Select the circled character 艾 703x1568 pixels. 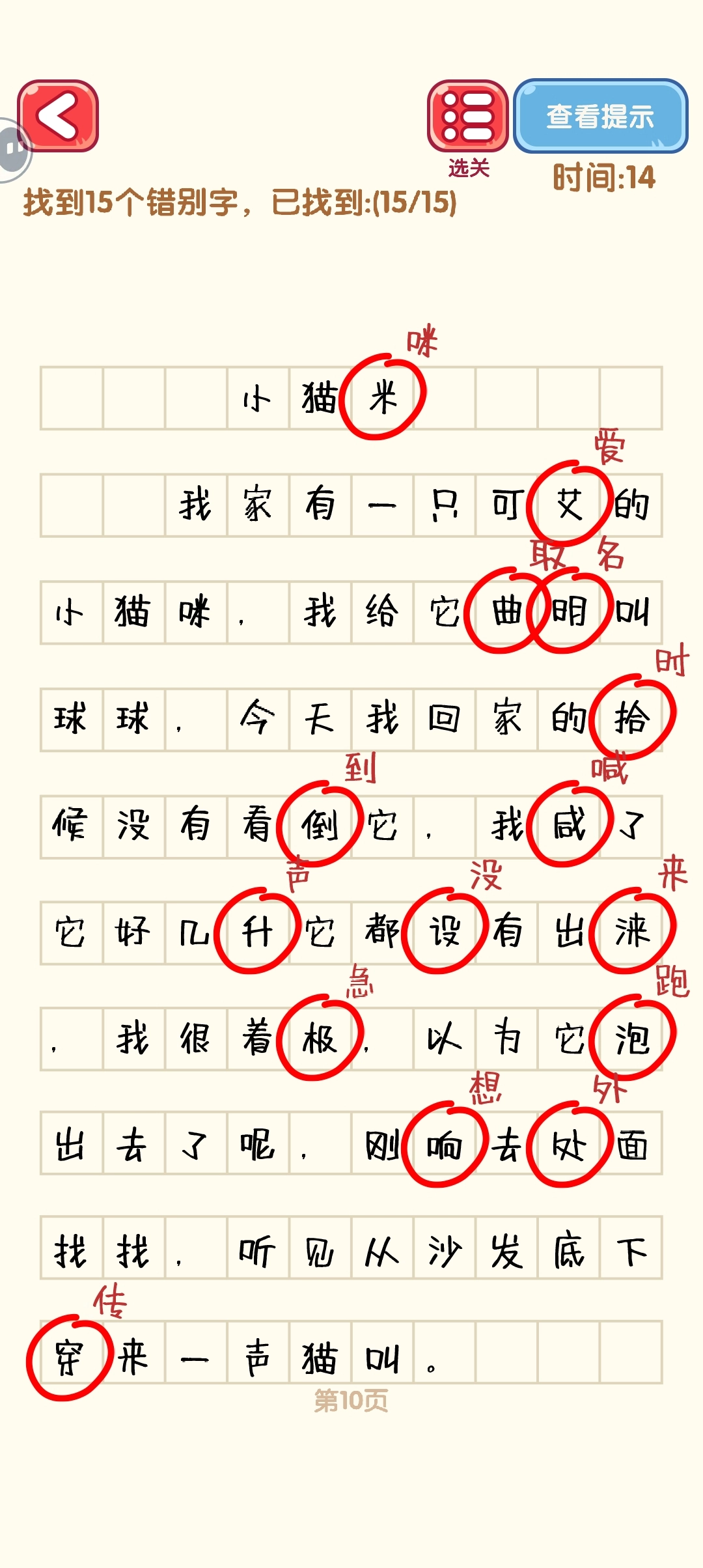click(x=569, y=505)
